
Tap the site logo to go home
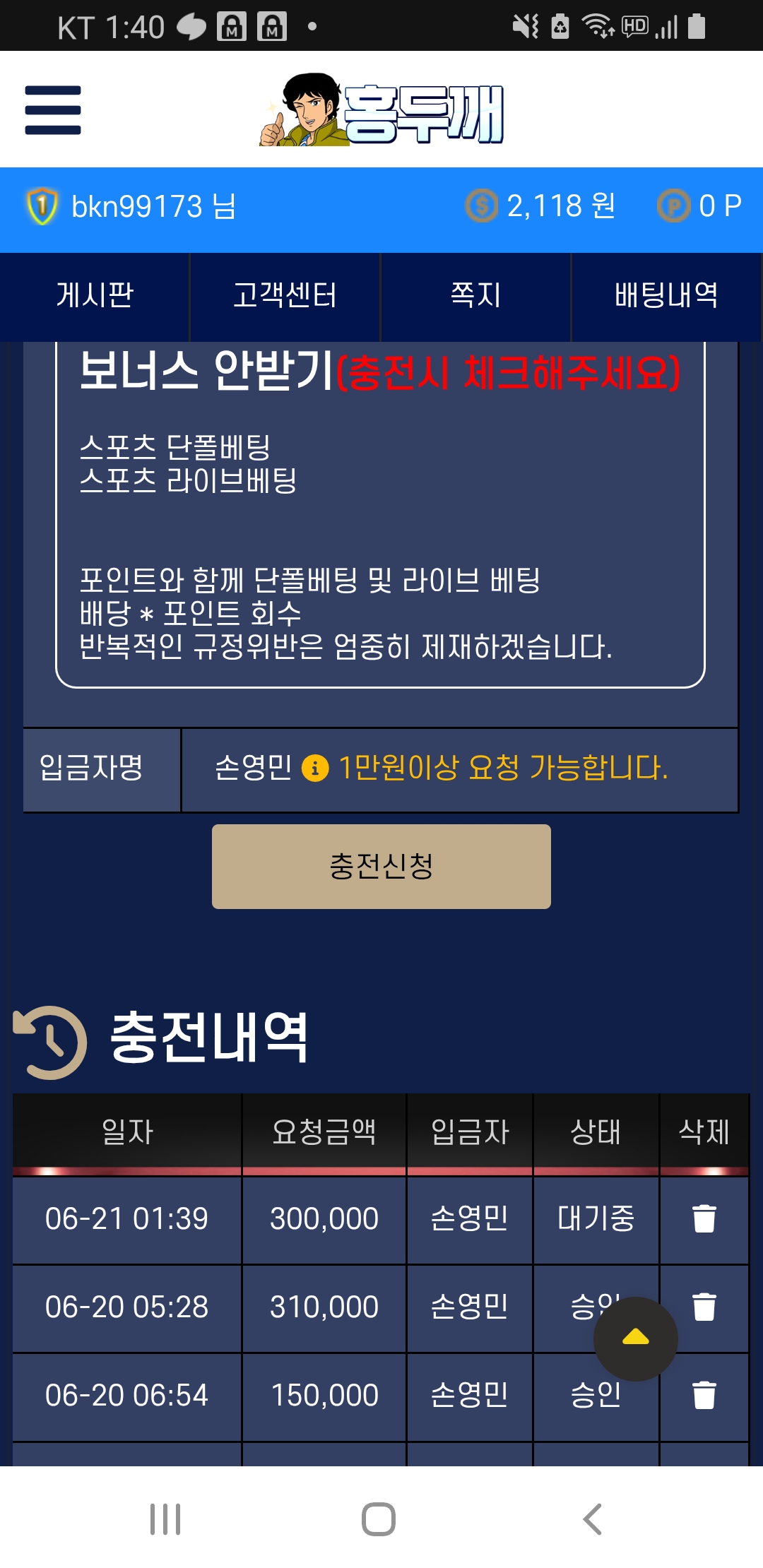click(x=381, y=110)
